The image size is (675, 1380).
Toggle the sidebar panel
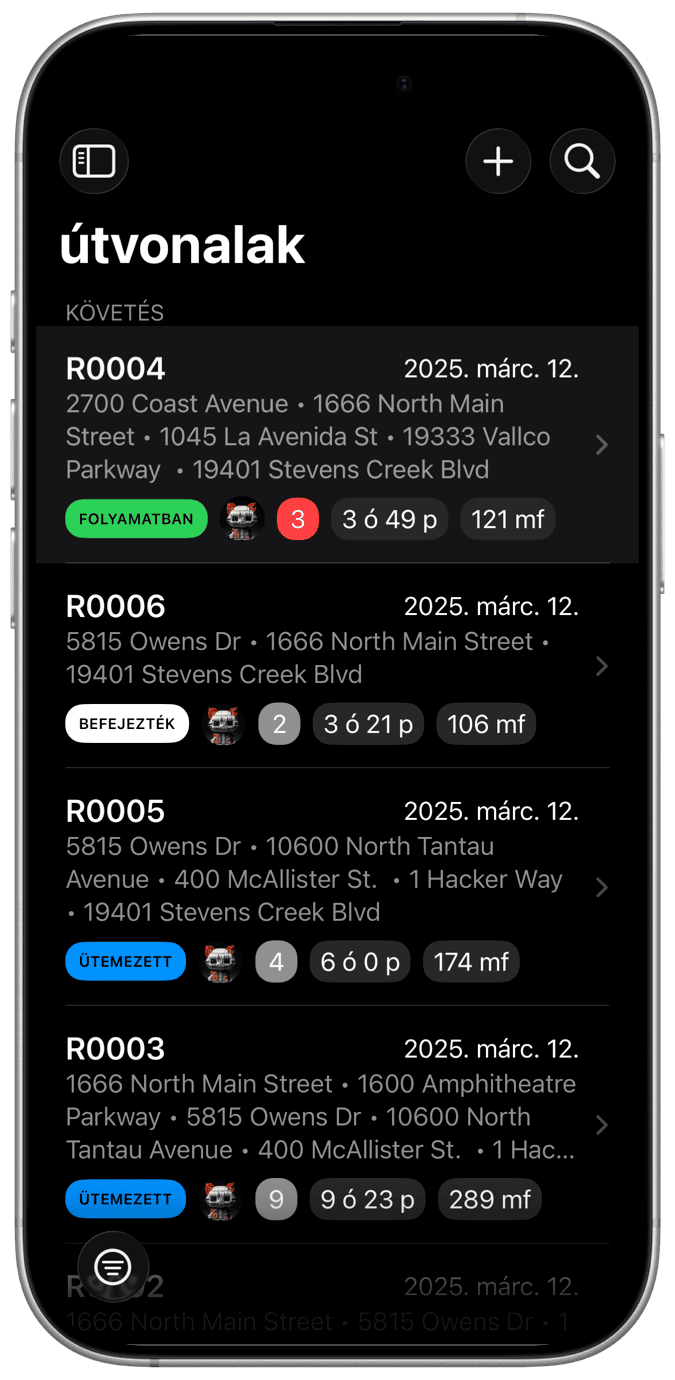(94, 161)
